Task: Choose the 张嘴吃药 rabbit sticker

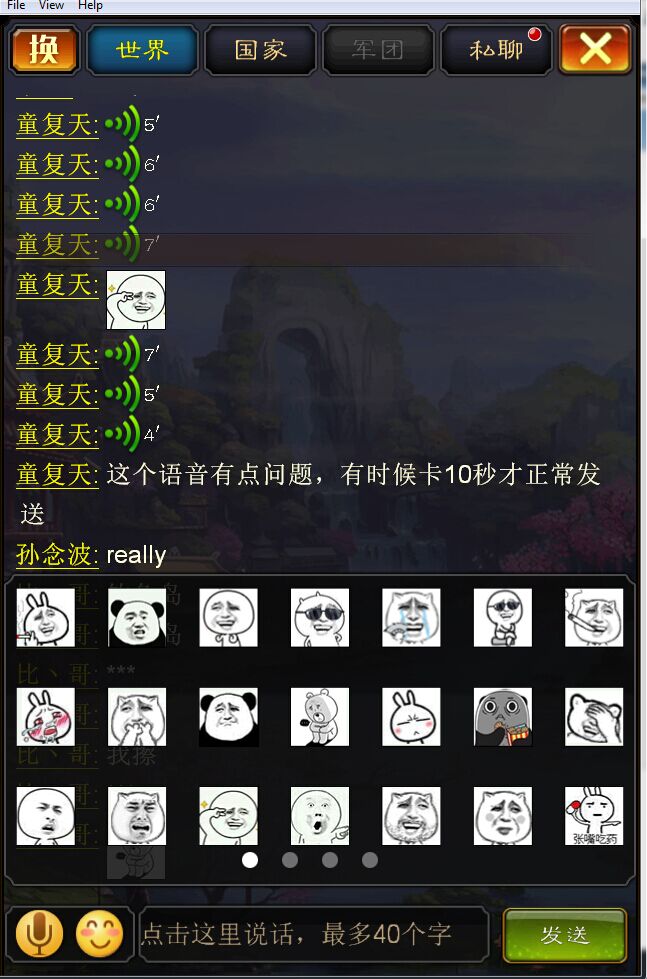Action: click(594, 815)
